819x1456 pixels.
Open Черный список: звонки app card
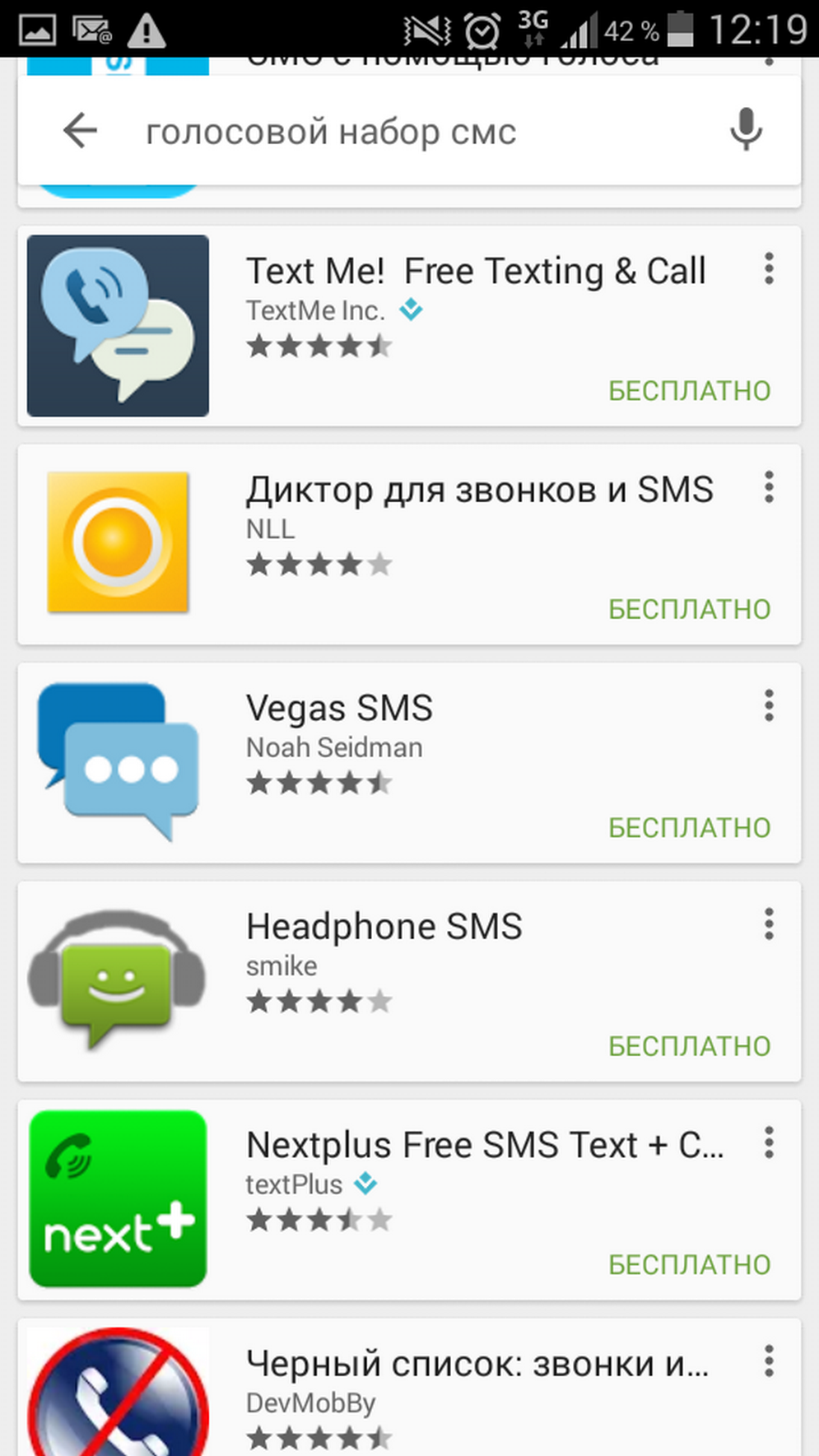click(476, 1364)
